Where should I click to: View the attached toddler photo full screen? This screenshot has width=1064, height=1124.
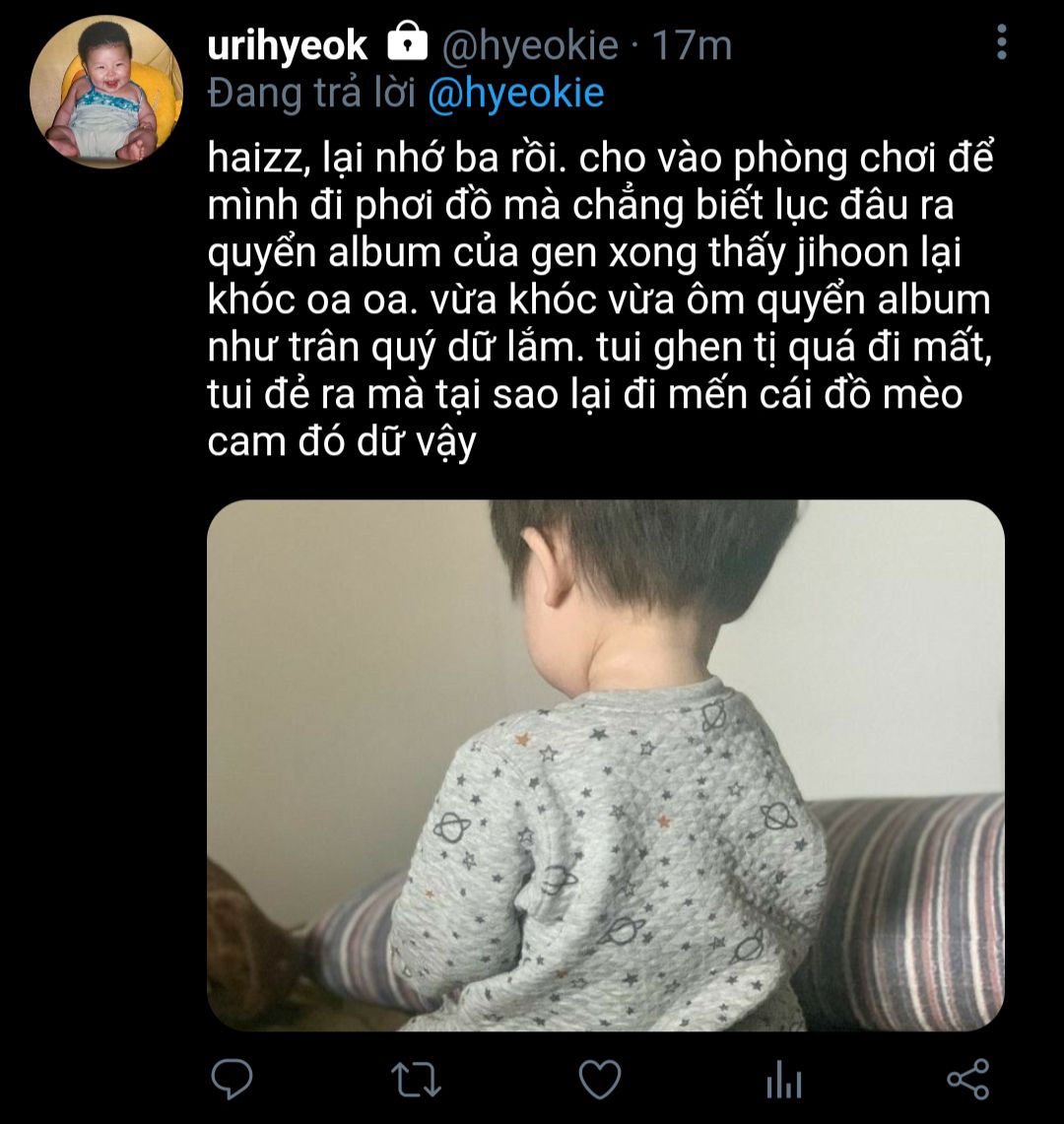[605, 764]
